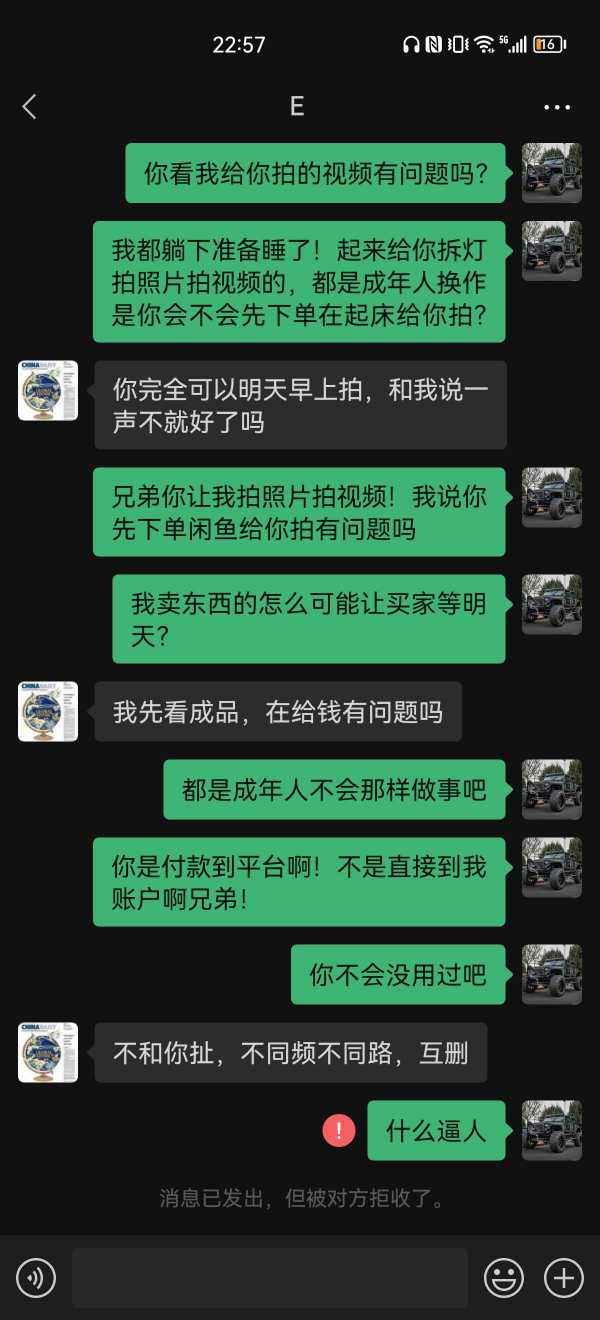Open own avatar beside 你不会没用过吧
The width and height of the screenshot is (600, 1320).
pyautogui.click(x=552, y=974)
